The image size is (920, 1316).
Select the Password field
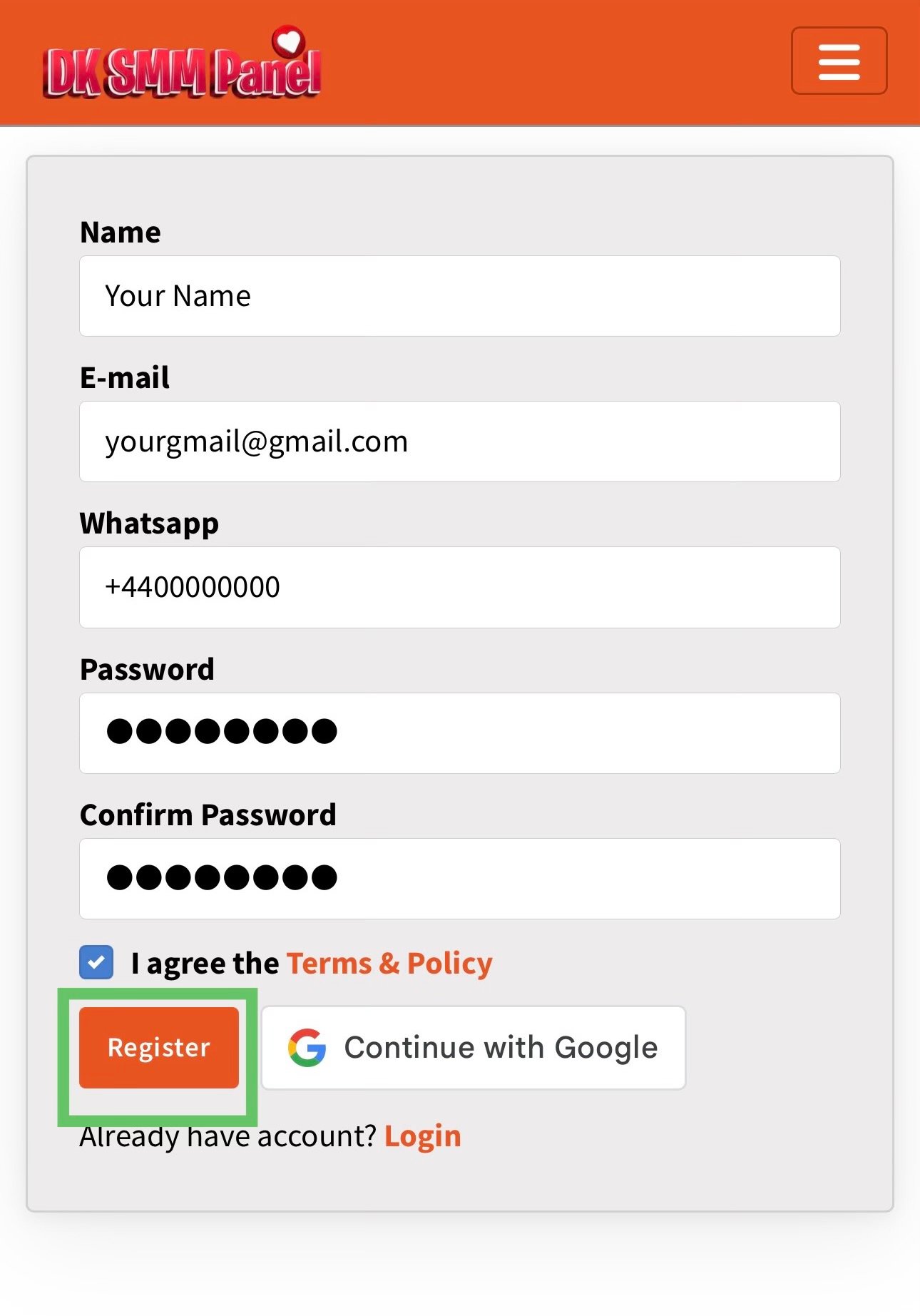459,733
